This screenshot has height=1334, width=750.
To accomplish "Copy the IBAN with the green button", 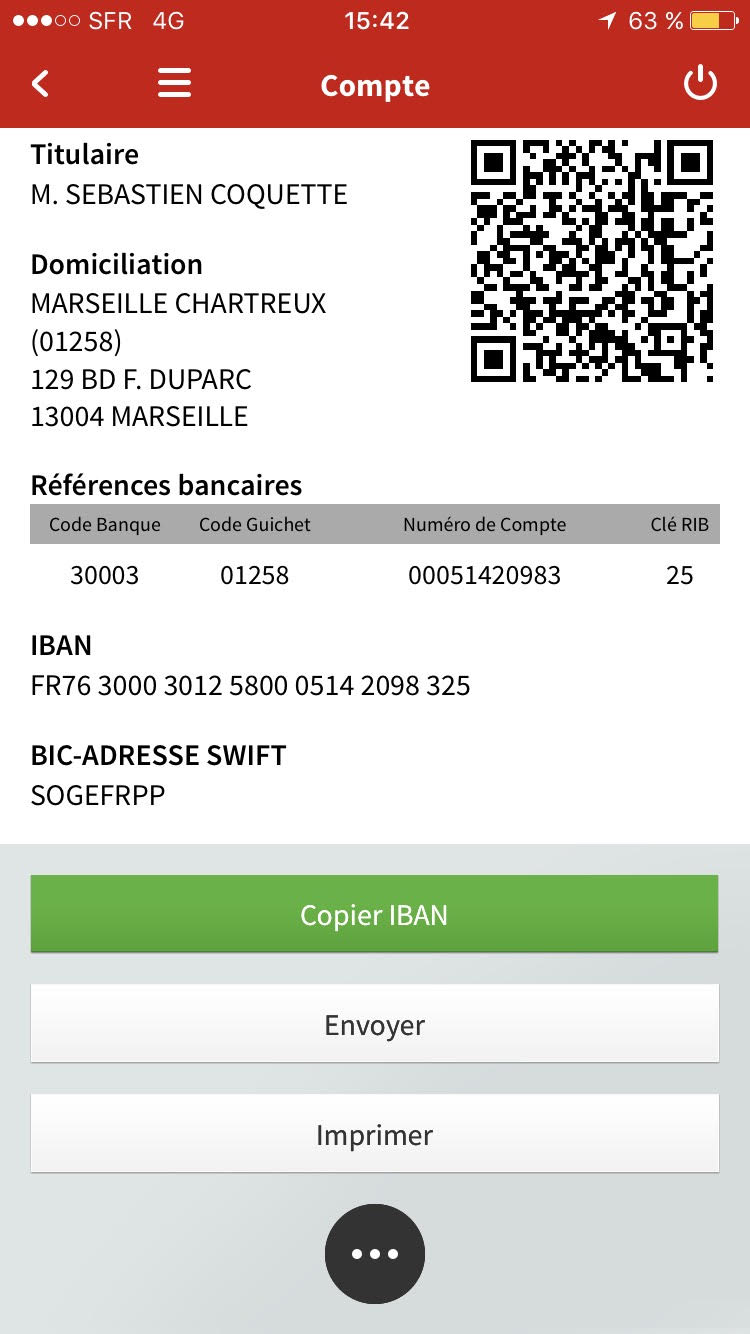I will 374,914.
